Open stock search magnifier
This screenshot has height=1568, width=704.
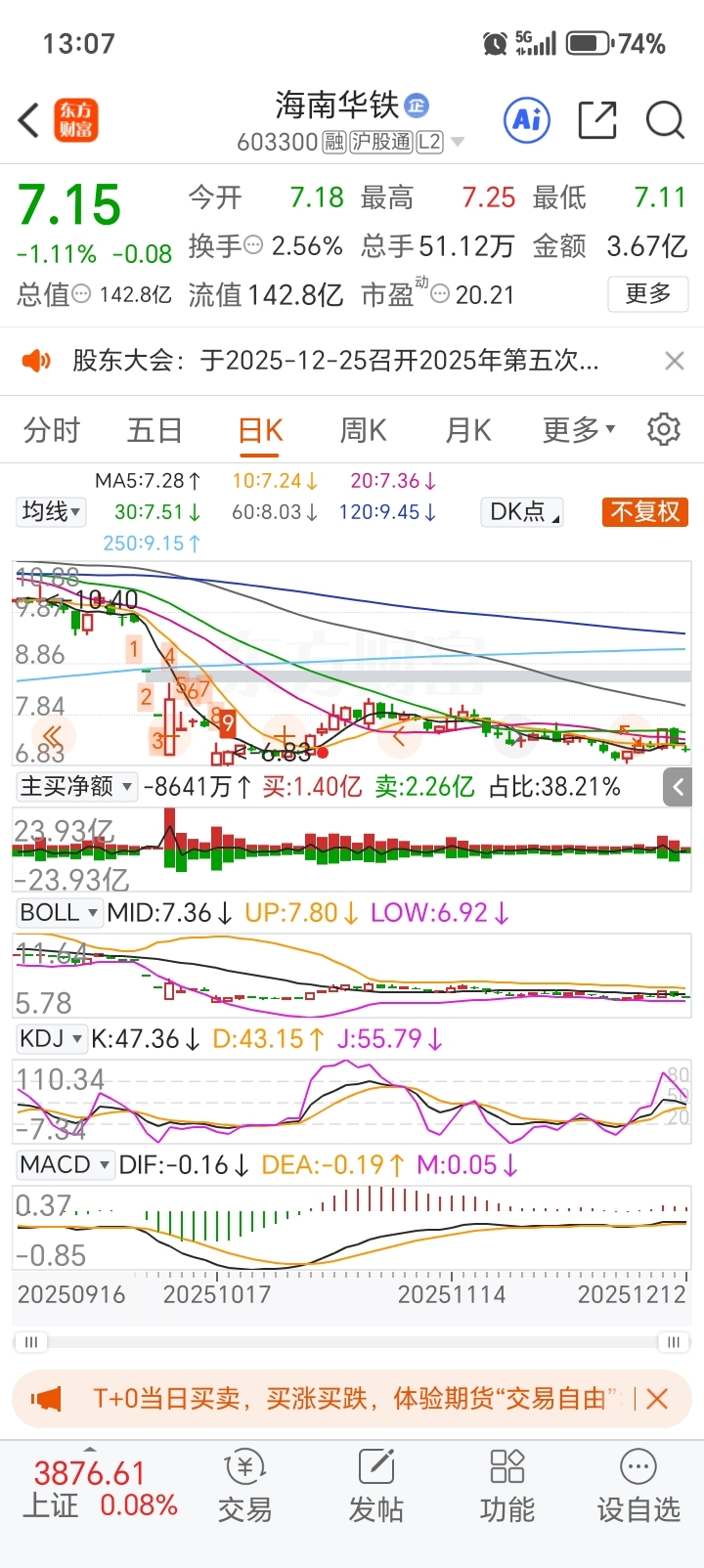pyautogui.click(x=665, y=120)
